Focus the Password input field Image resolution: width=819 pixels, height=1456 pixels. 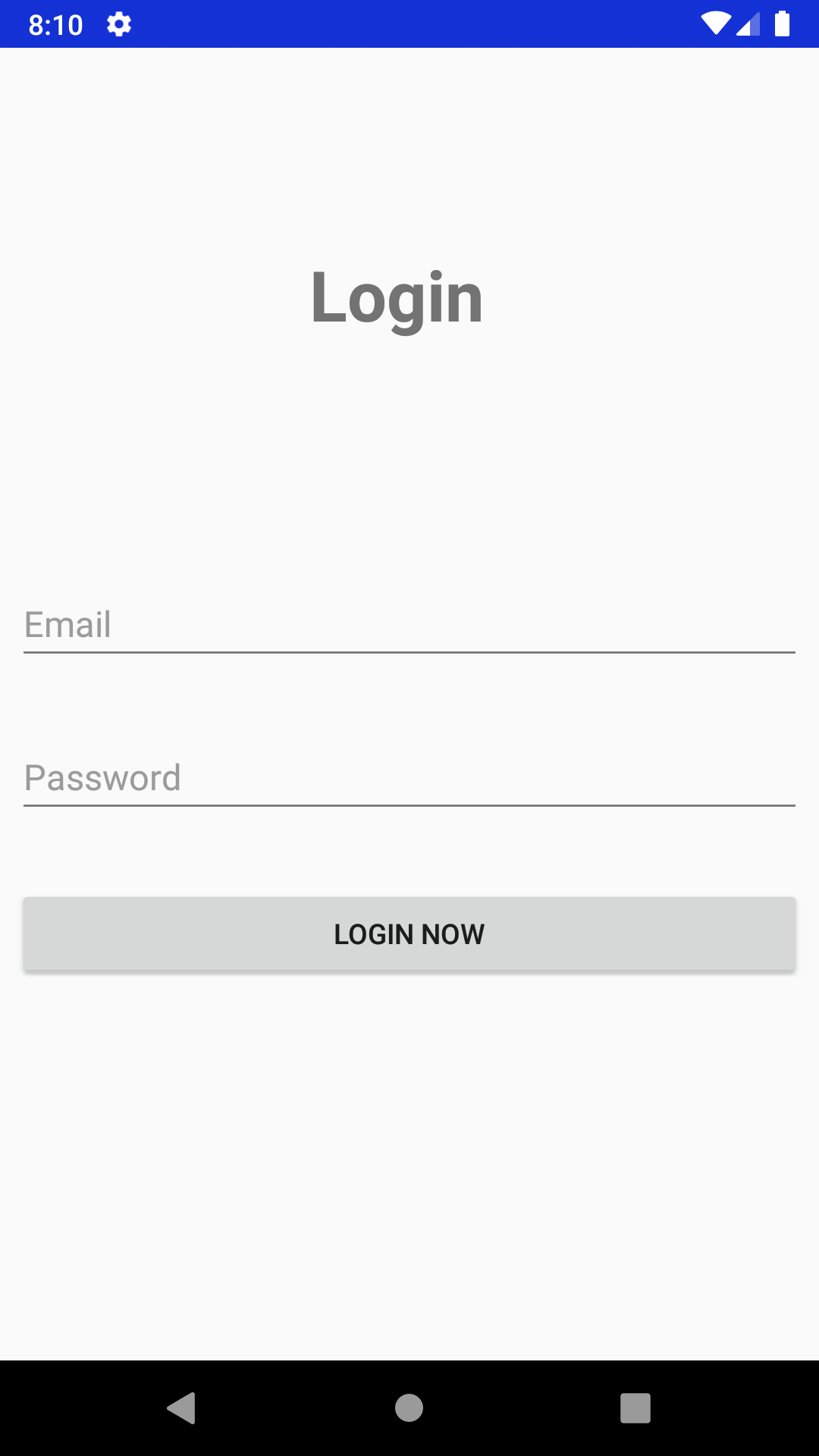coord(409,778)
